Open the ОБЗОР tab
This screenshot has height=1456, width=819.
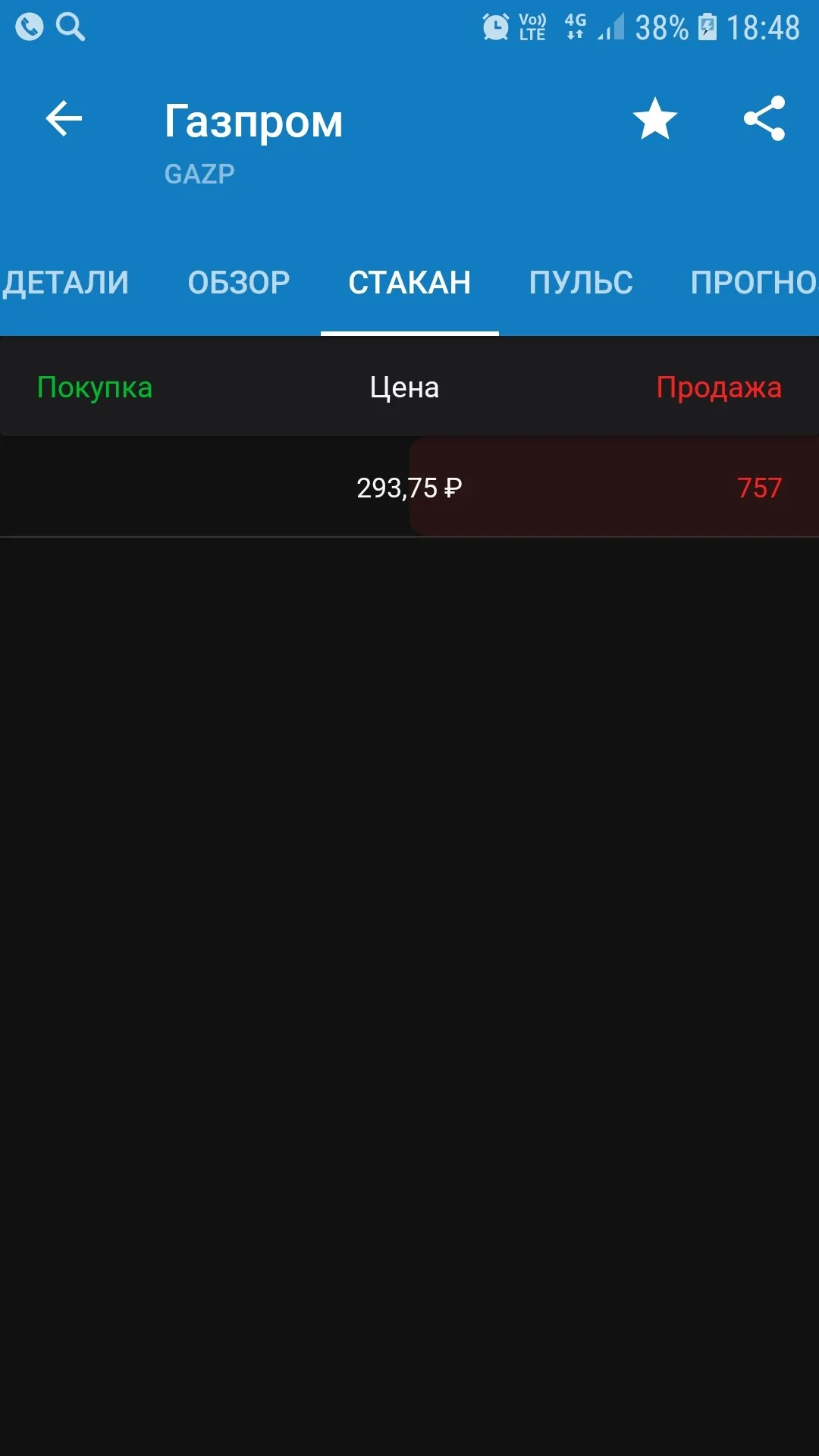[239, 283]
